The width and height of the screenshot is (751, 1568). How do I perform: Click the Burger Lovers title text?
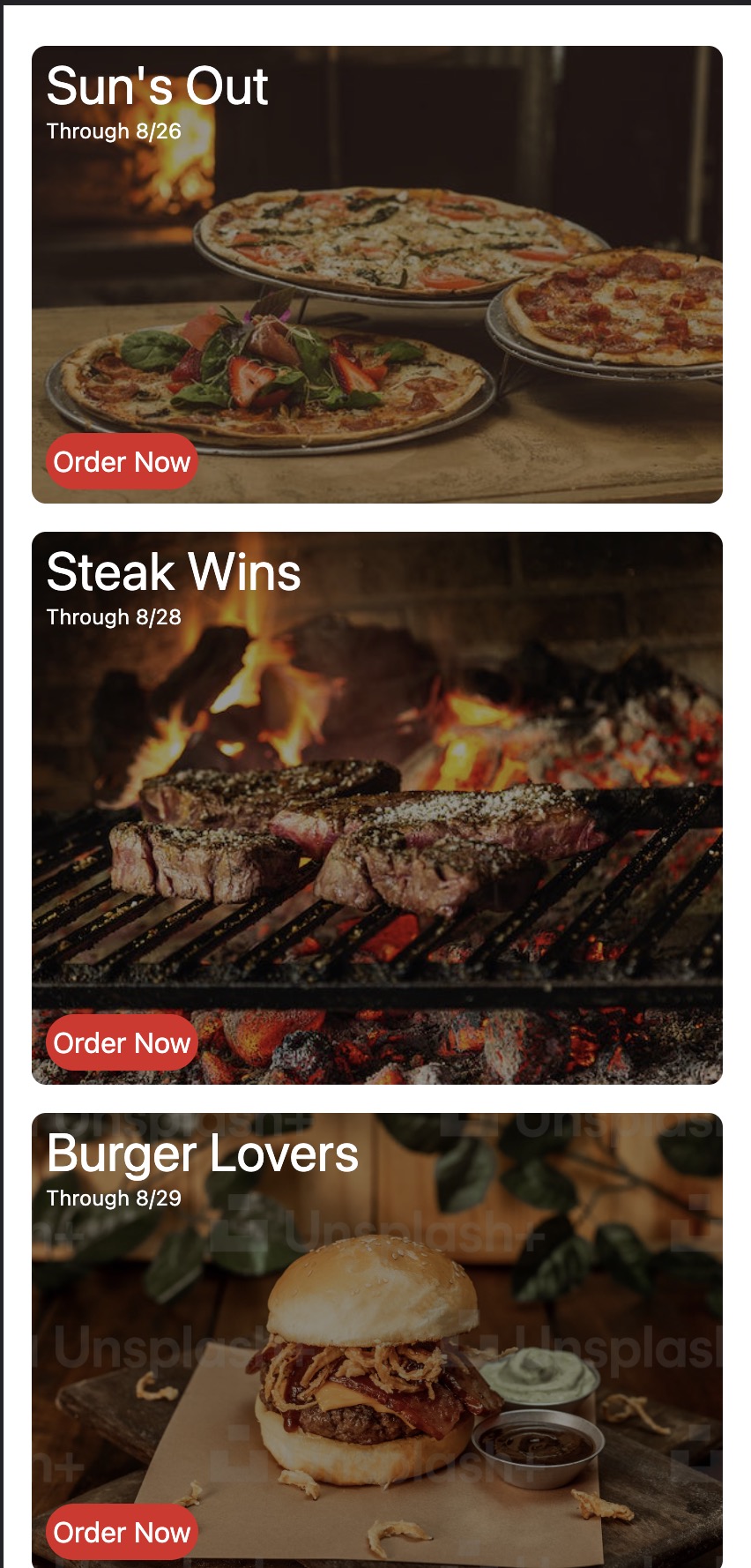click(202, 1153)
